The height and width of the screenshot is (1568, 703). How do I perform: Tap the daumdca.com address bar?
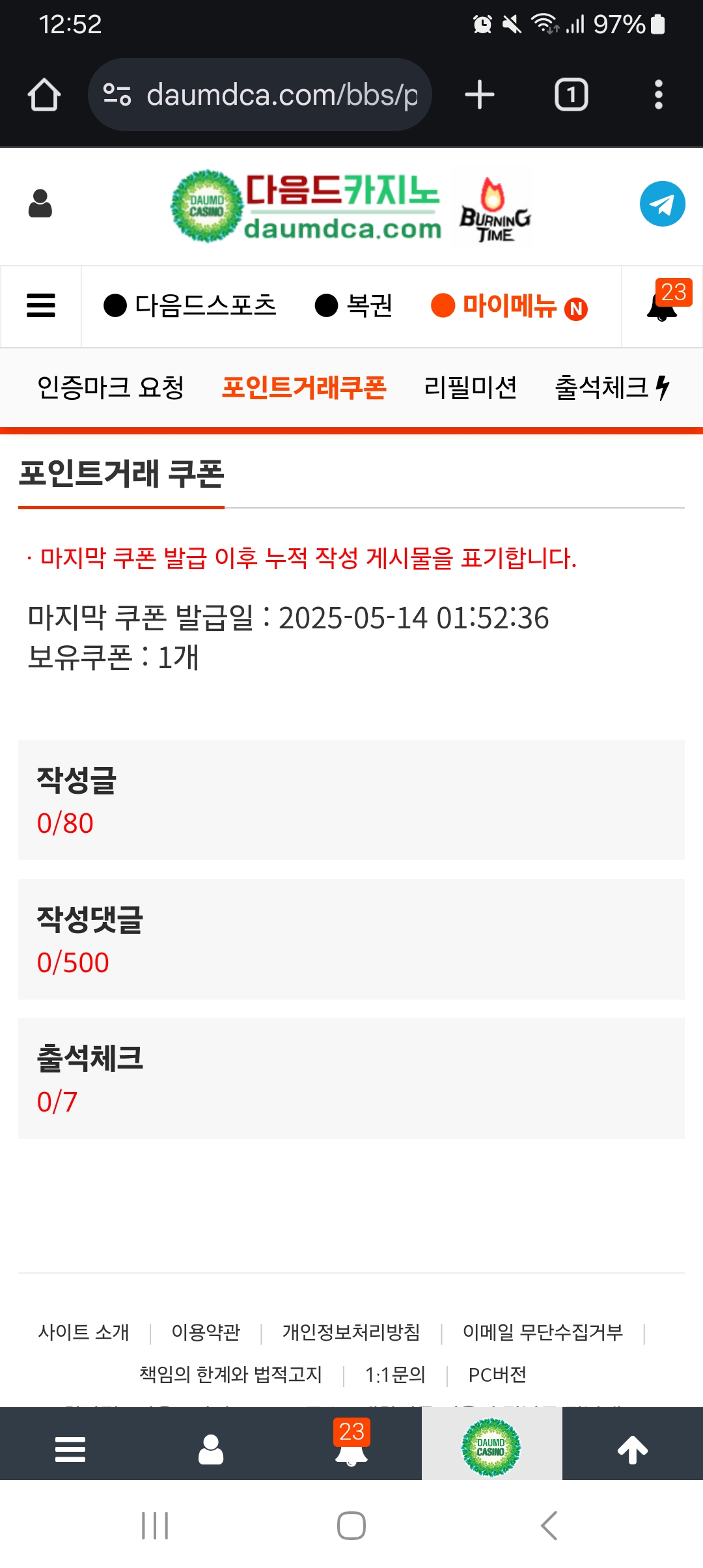(x=260, y=95)
